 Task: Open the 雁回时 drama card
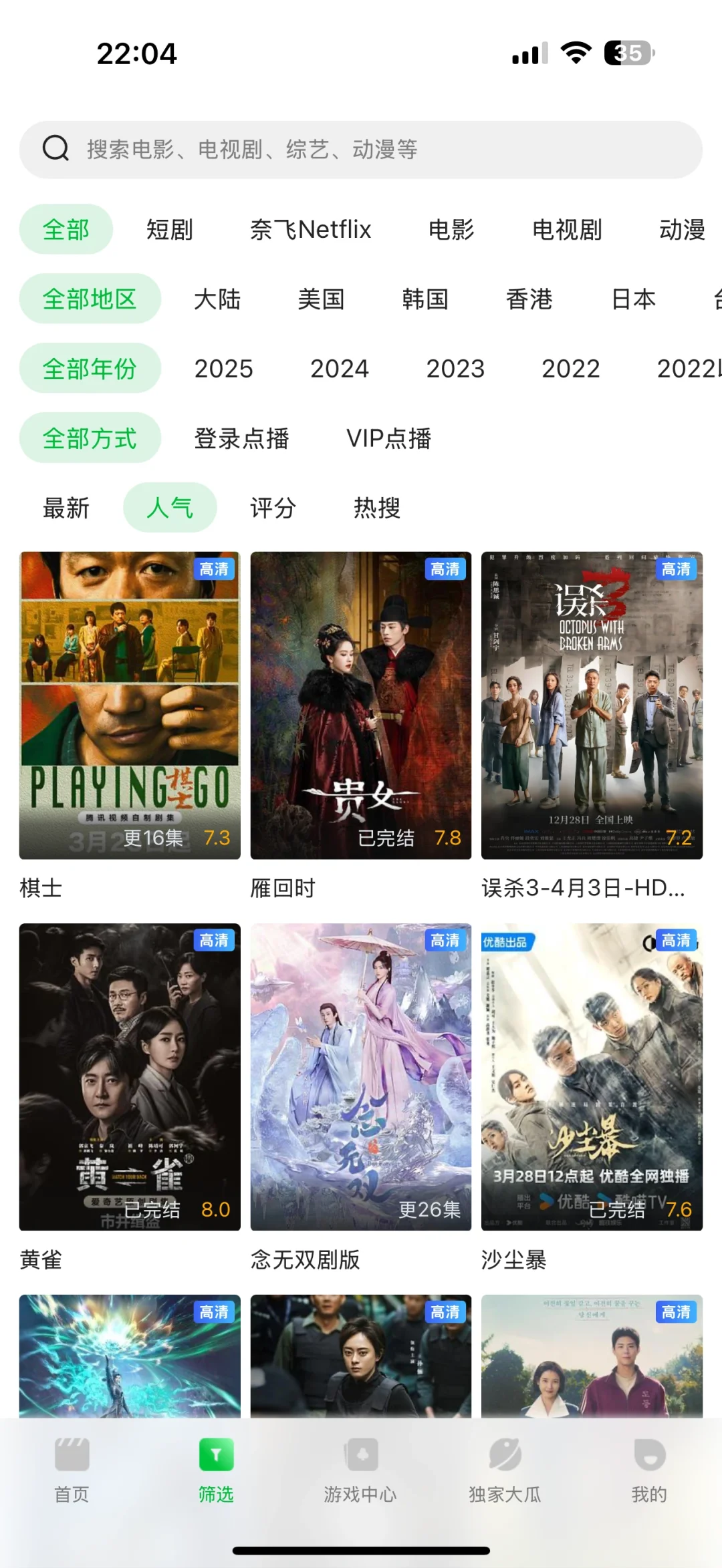pos(361,705)
